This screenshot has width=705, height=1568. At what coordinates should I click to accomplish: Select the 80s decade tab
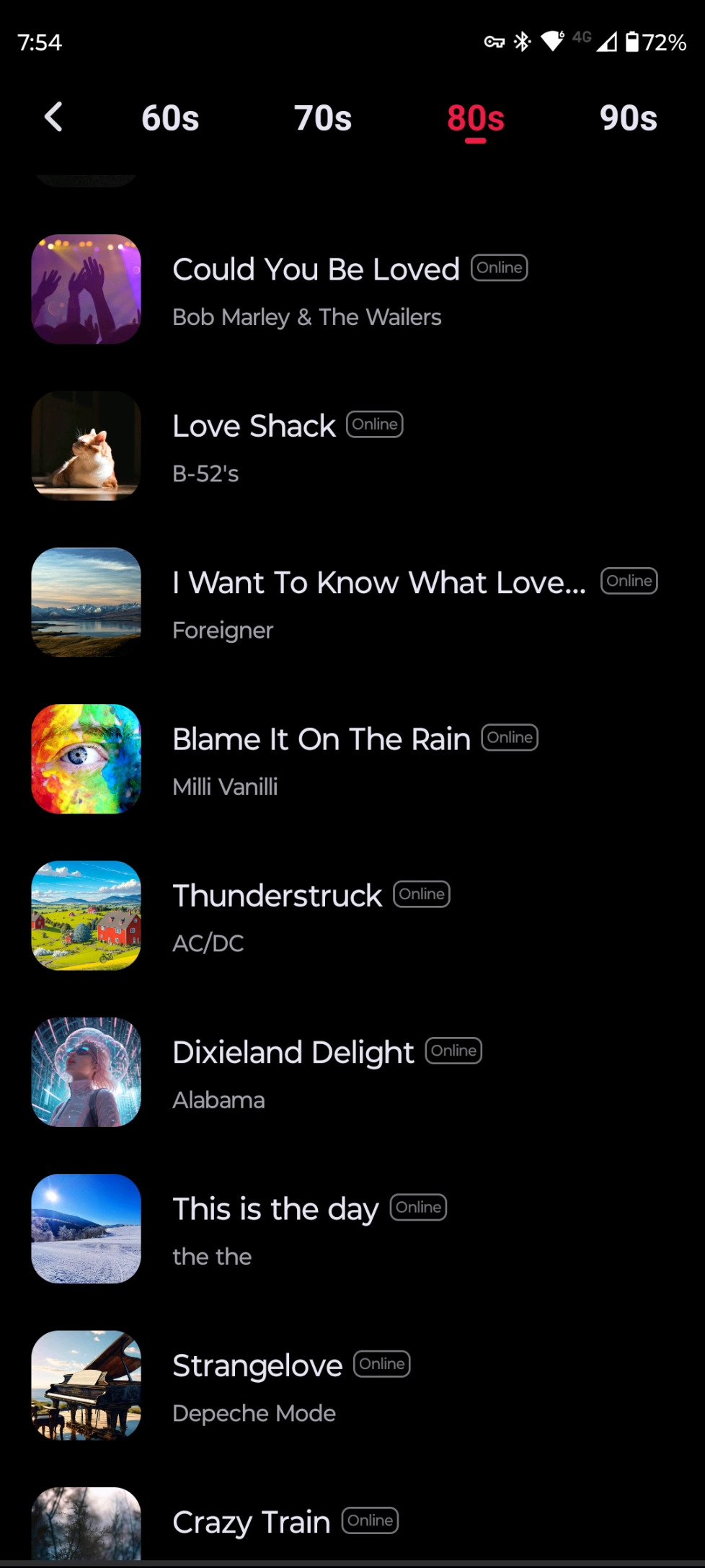pyautogui.click(x=476, y=118)
